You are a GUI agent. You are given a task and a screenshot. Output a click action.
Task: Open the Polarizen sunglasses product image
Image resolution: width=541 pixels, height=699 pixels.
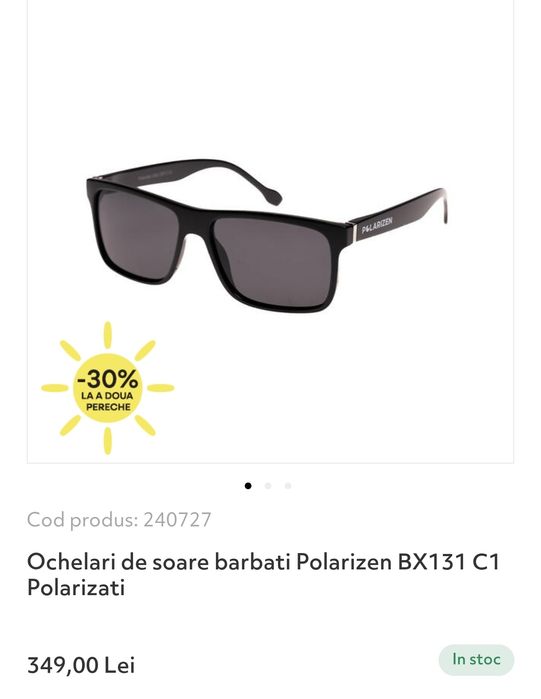[270, 231]
